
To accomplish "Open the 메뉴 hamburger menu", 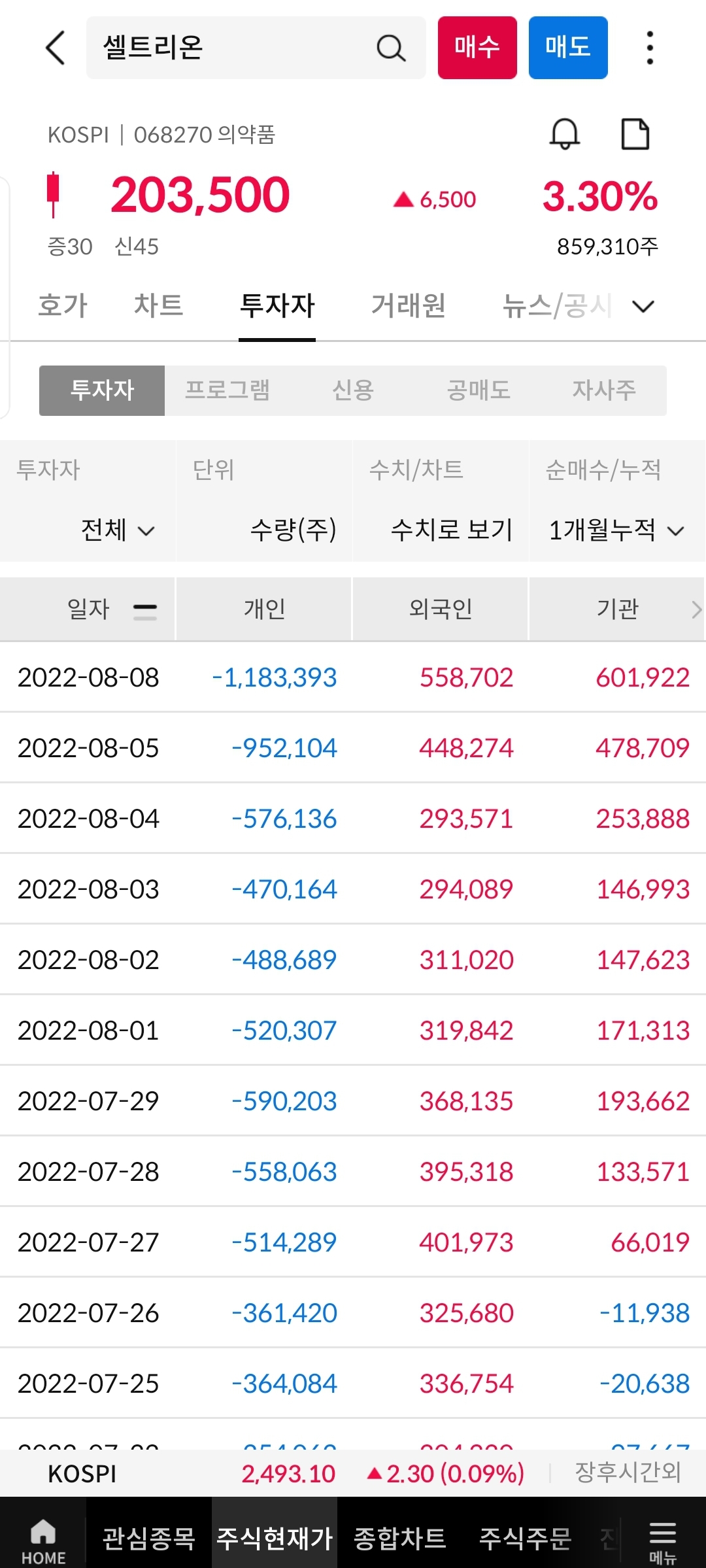I will click(662, 1542).
